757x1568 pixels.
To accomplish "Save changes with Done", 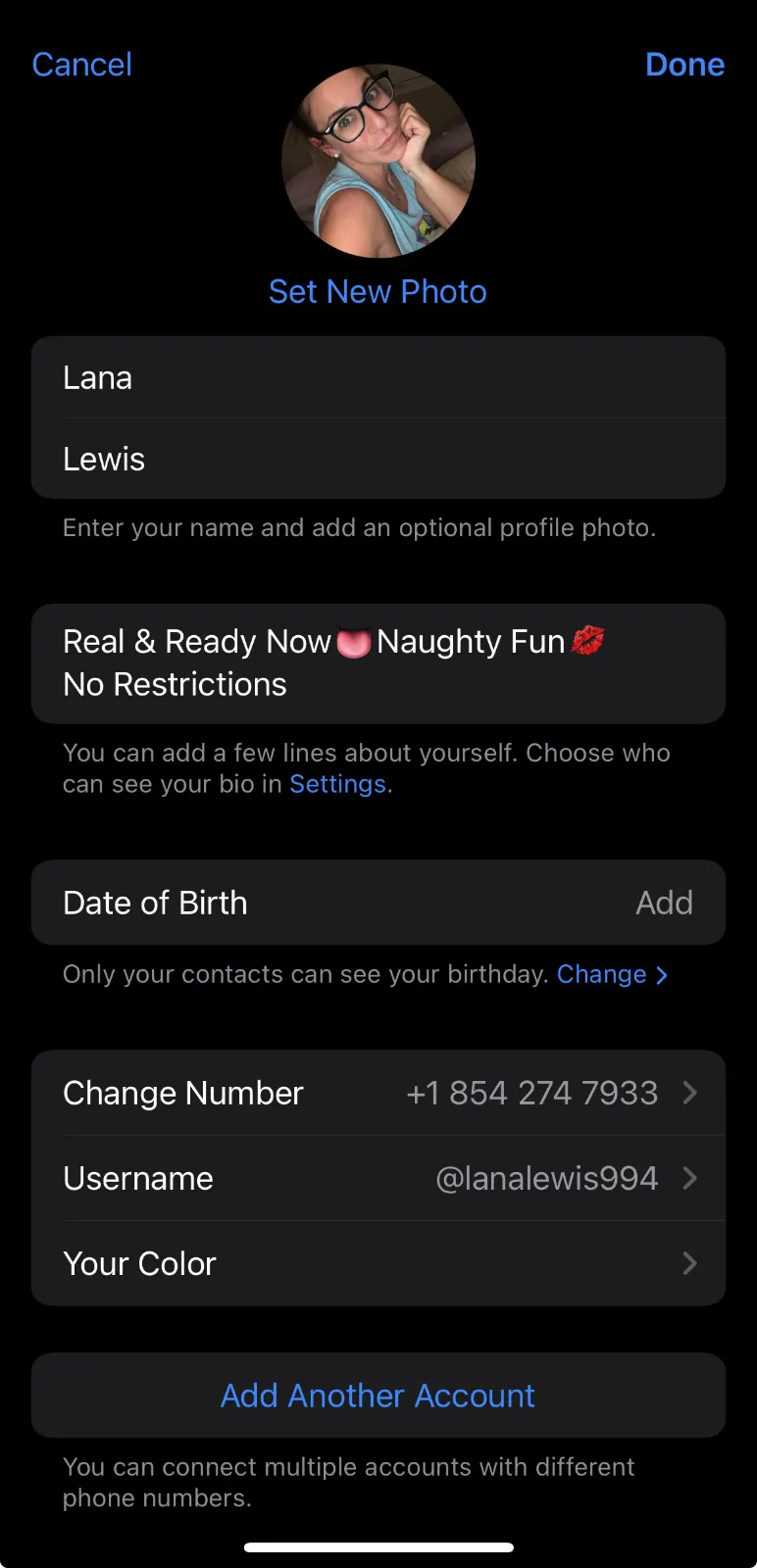I will click(684, 65).
